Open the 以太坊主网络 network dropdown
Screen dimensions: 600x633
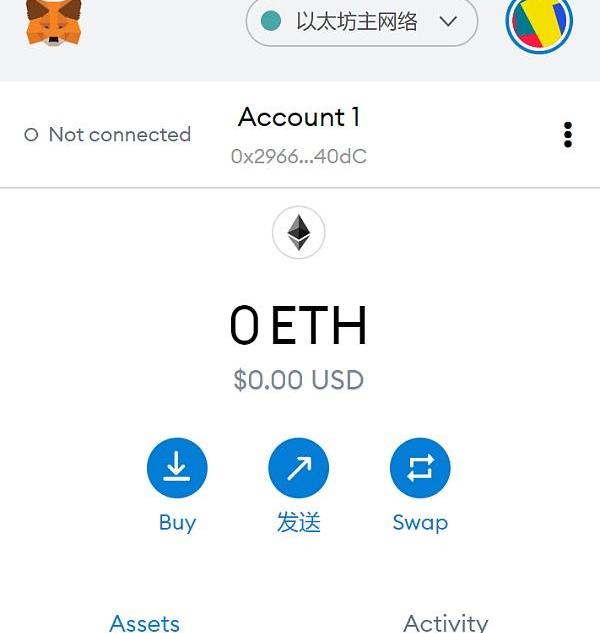click(361, 22)
